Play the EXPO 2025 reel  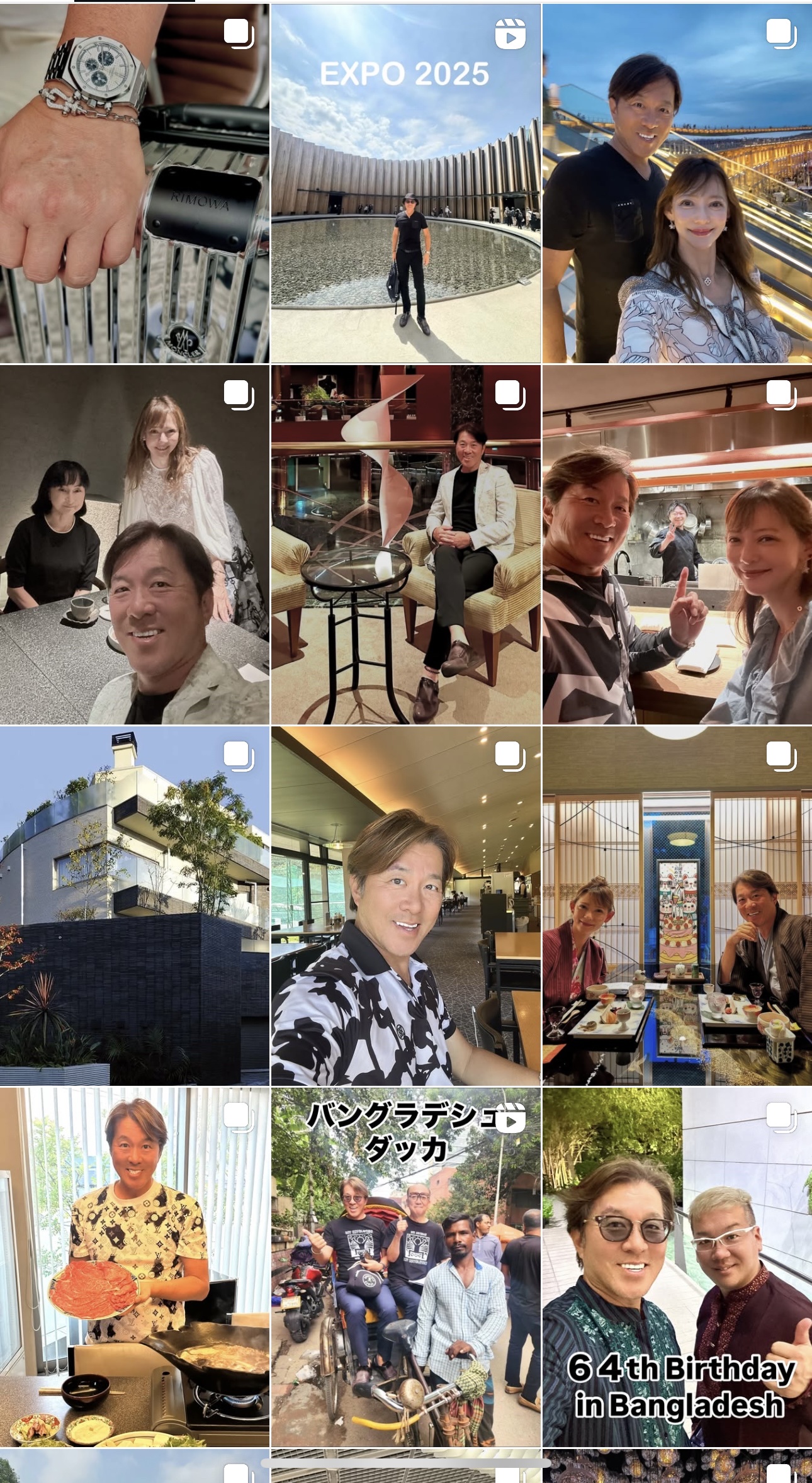405,183
